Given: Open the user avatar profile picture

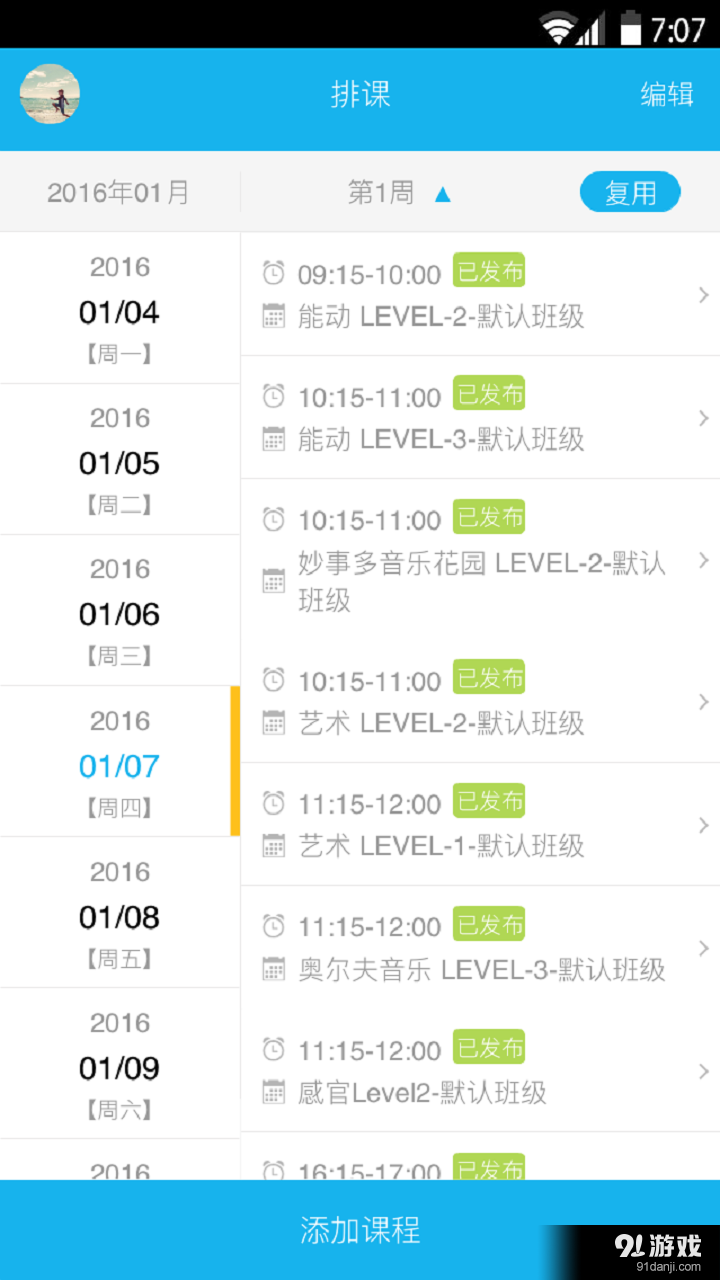Looking at the screenshot, I should 49,94.
